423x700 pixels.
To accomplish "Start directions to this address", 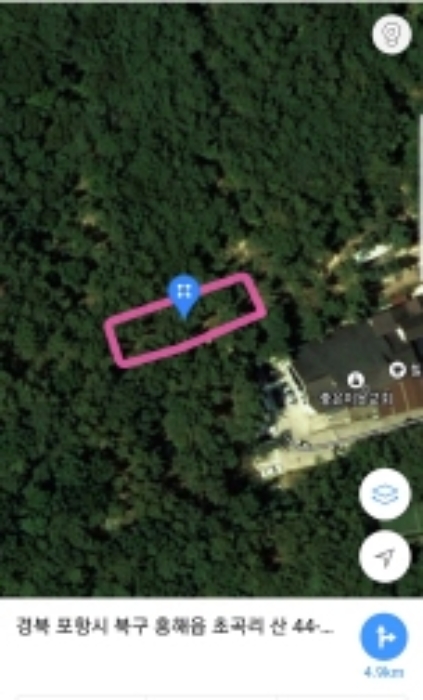I will (x=384, y=637).
